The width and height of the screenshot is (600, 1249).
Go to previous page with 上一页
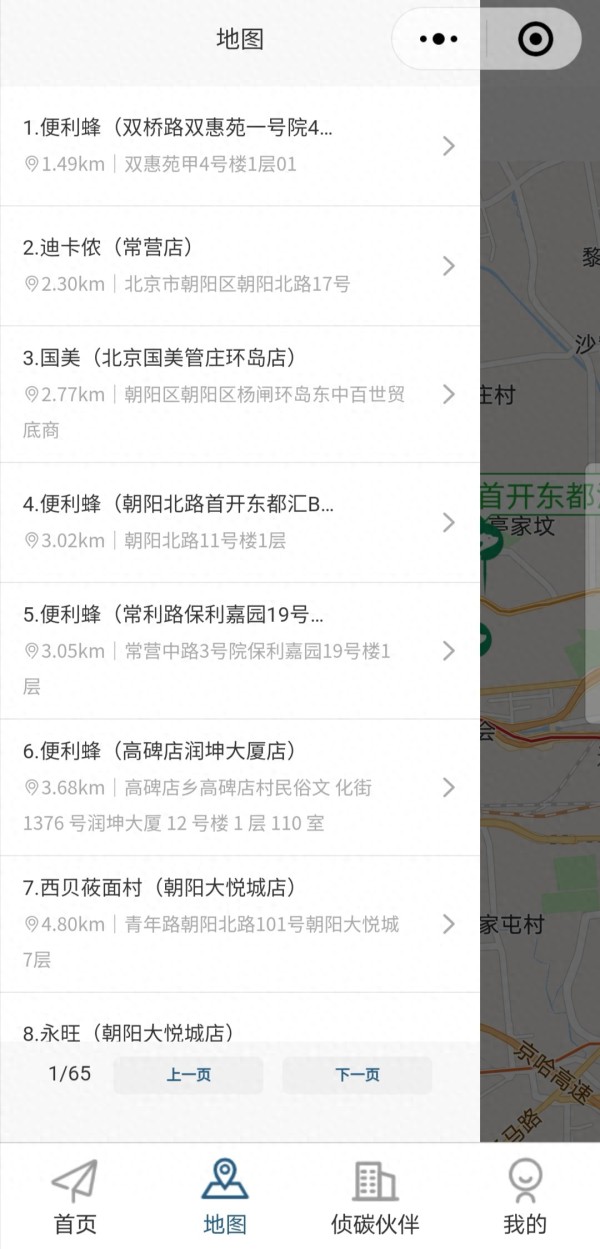click(x=188, y=1075)
